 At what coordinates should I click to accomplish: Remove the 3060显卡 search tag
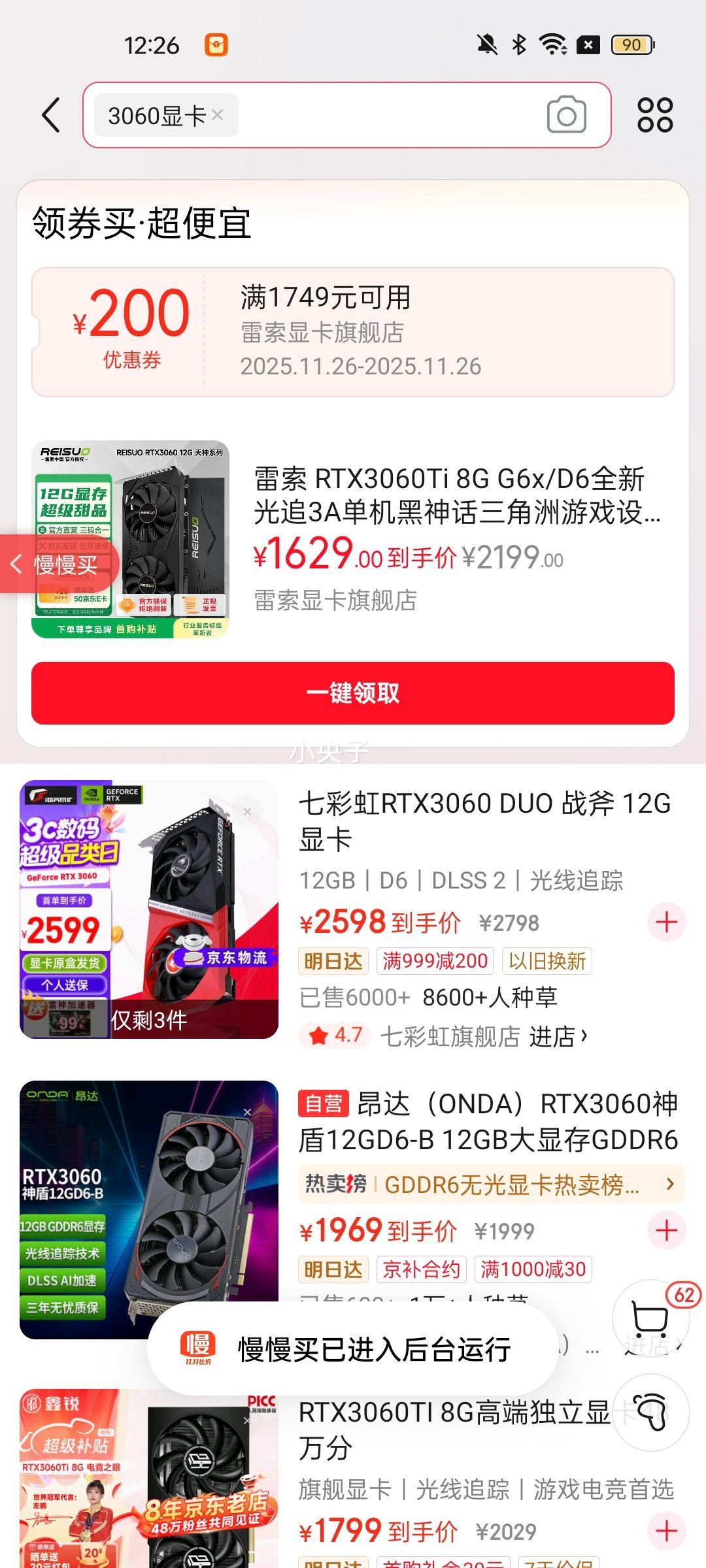(x=218, y=114)
